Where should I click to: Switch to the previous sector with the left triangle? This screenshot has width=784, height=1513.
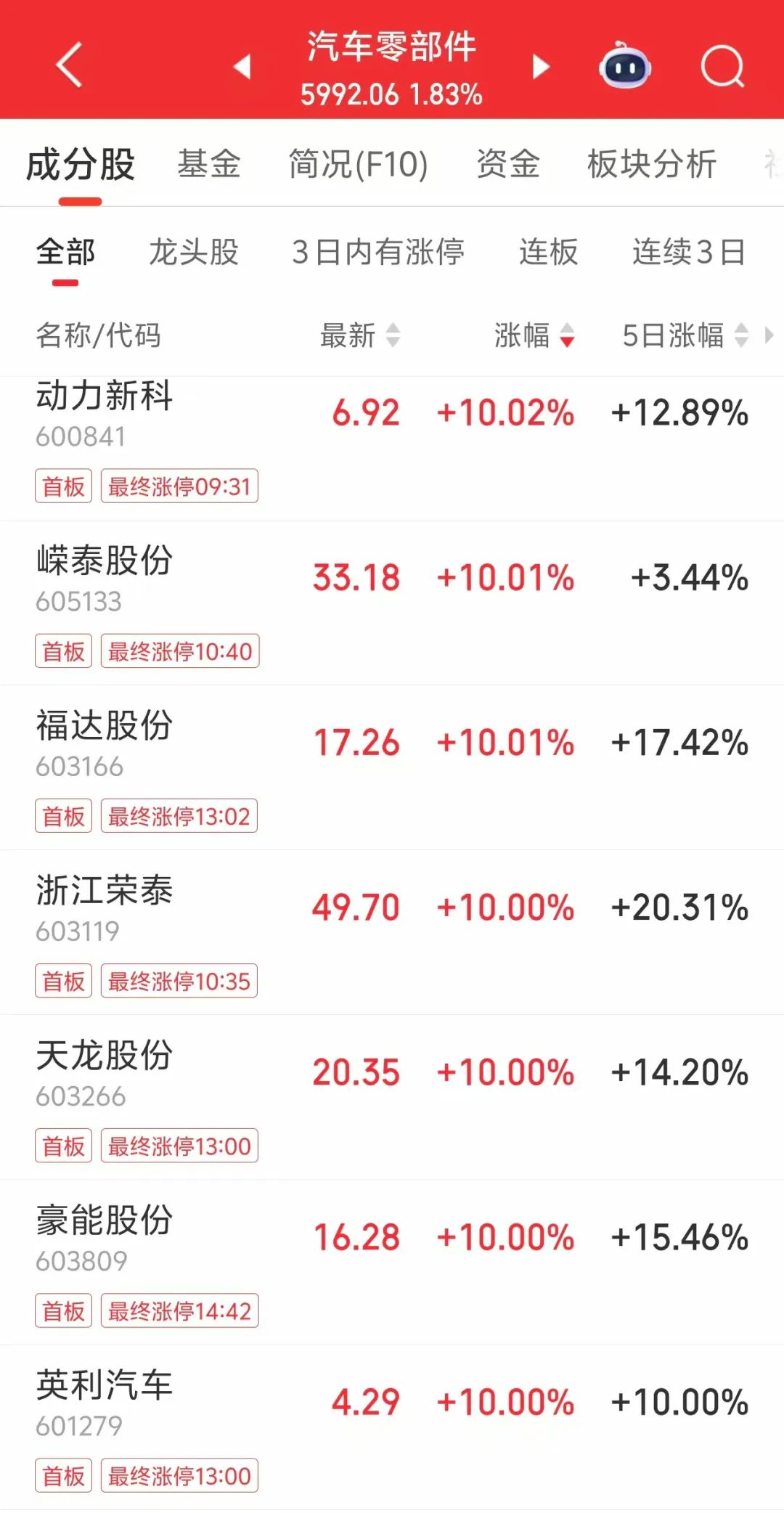click(242, 67)
